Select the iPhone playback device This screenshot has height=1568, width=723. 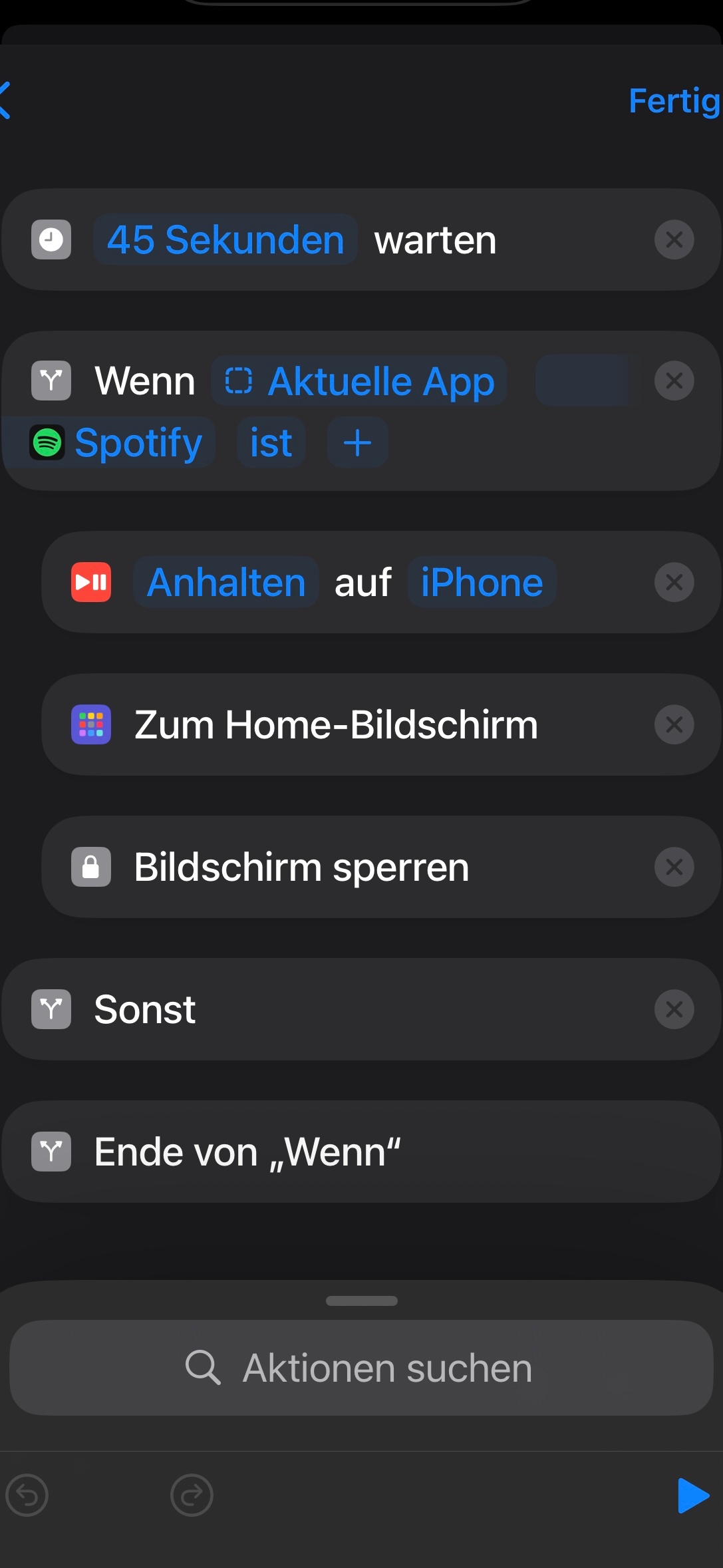(x=482, y=583)
